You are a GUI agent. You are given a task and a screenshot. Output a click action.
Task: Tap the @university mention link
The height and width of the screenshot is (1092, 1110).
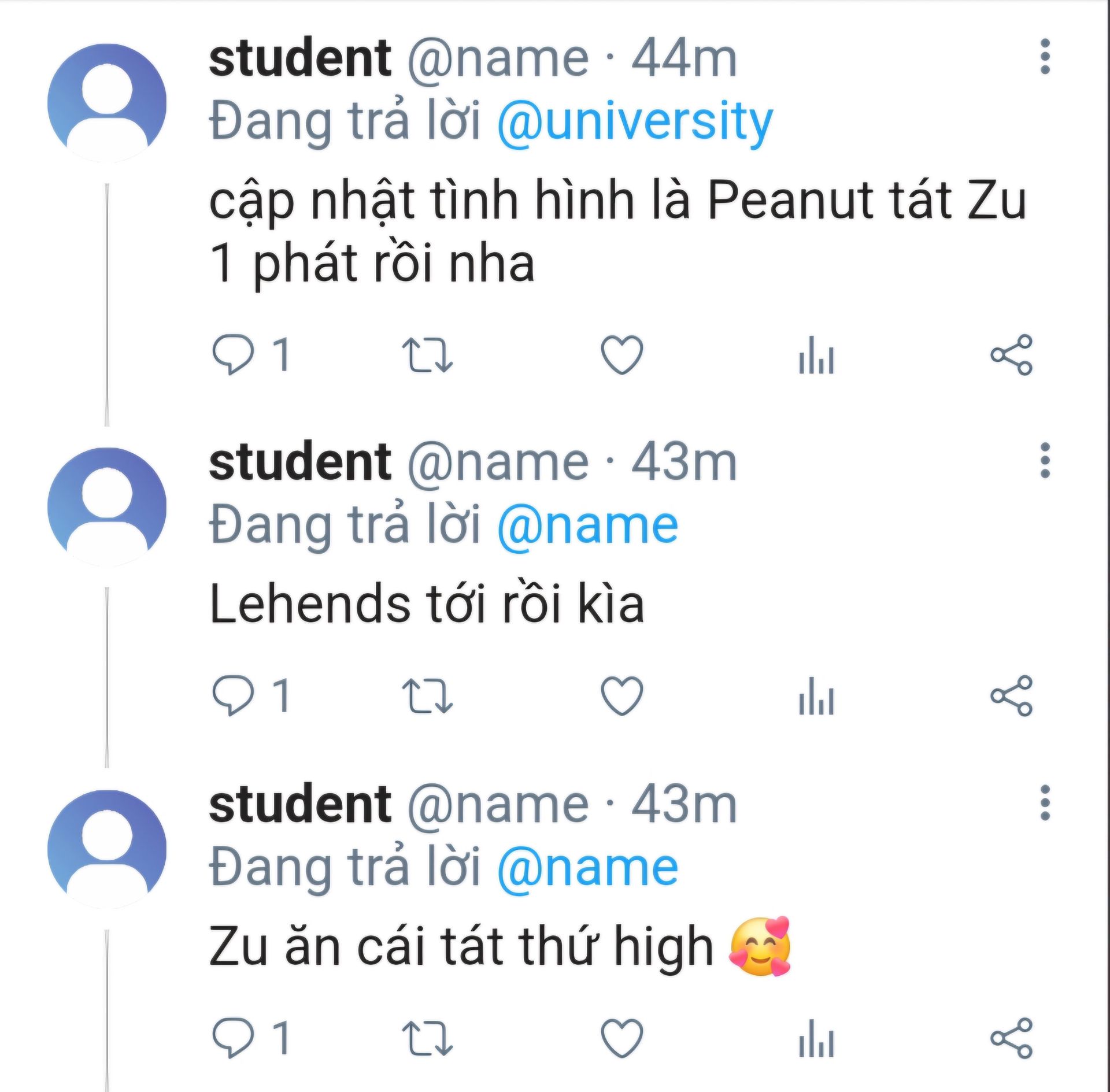(634, 121)
